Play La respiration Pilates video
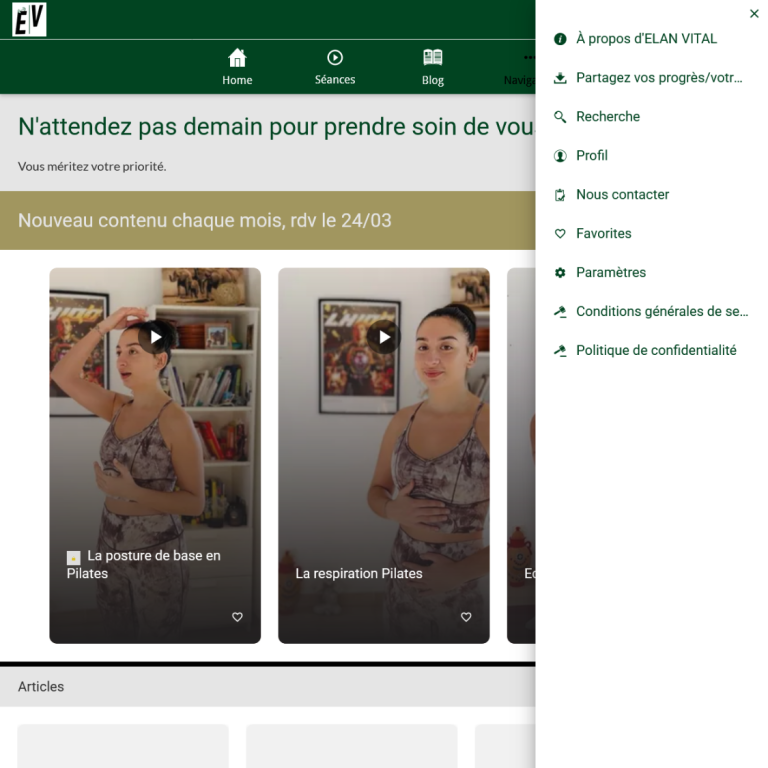Viewport: 768px width, 768px height. tap(384, 337)
